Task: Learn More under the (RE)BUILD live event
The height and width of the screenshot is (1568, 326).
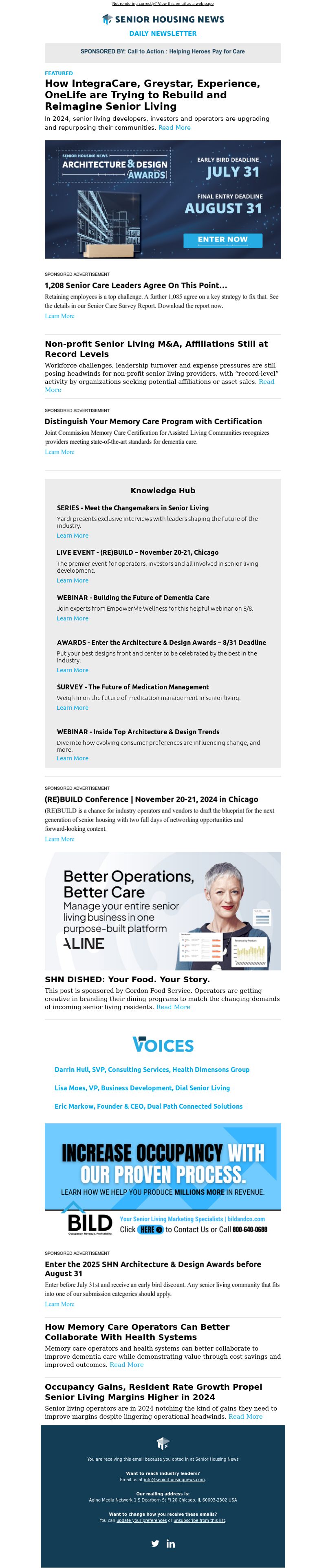Action: click(x=73, y=581)
